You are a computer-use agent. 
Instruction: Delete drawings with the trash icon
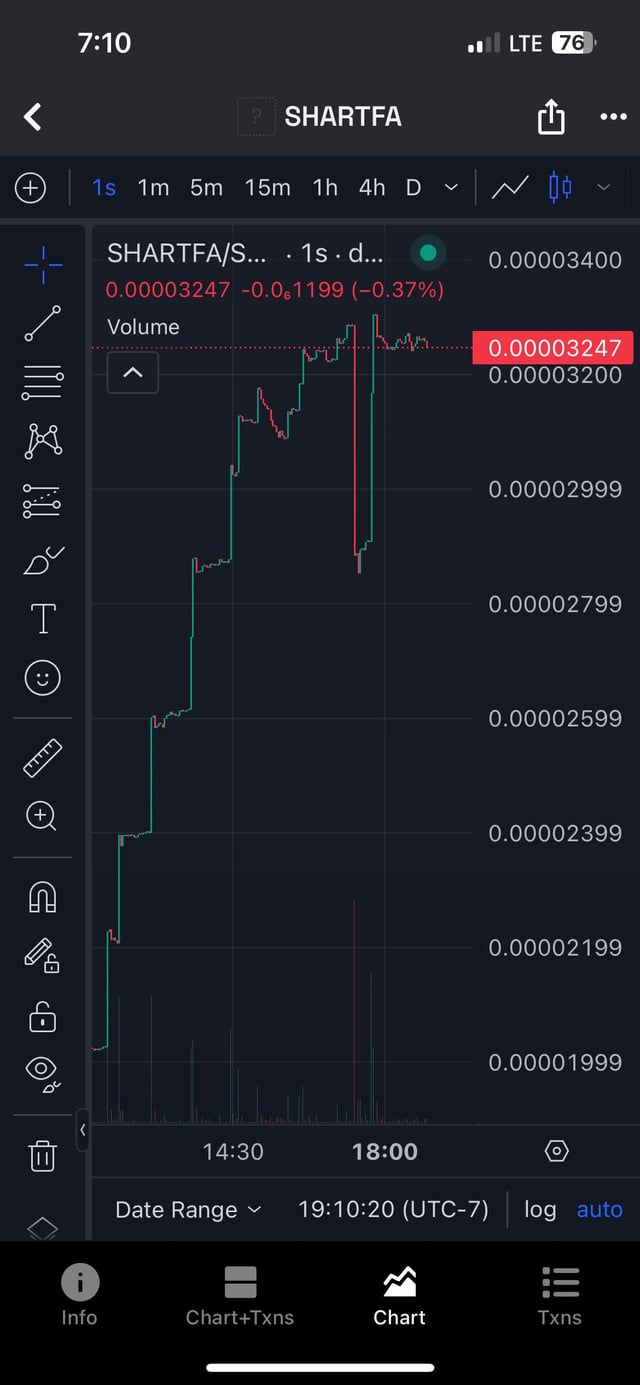42,1156
